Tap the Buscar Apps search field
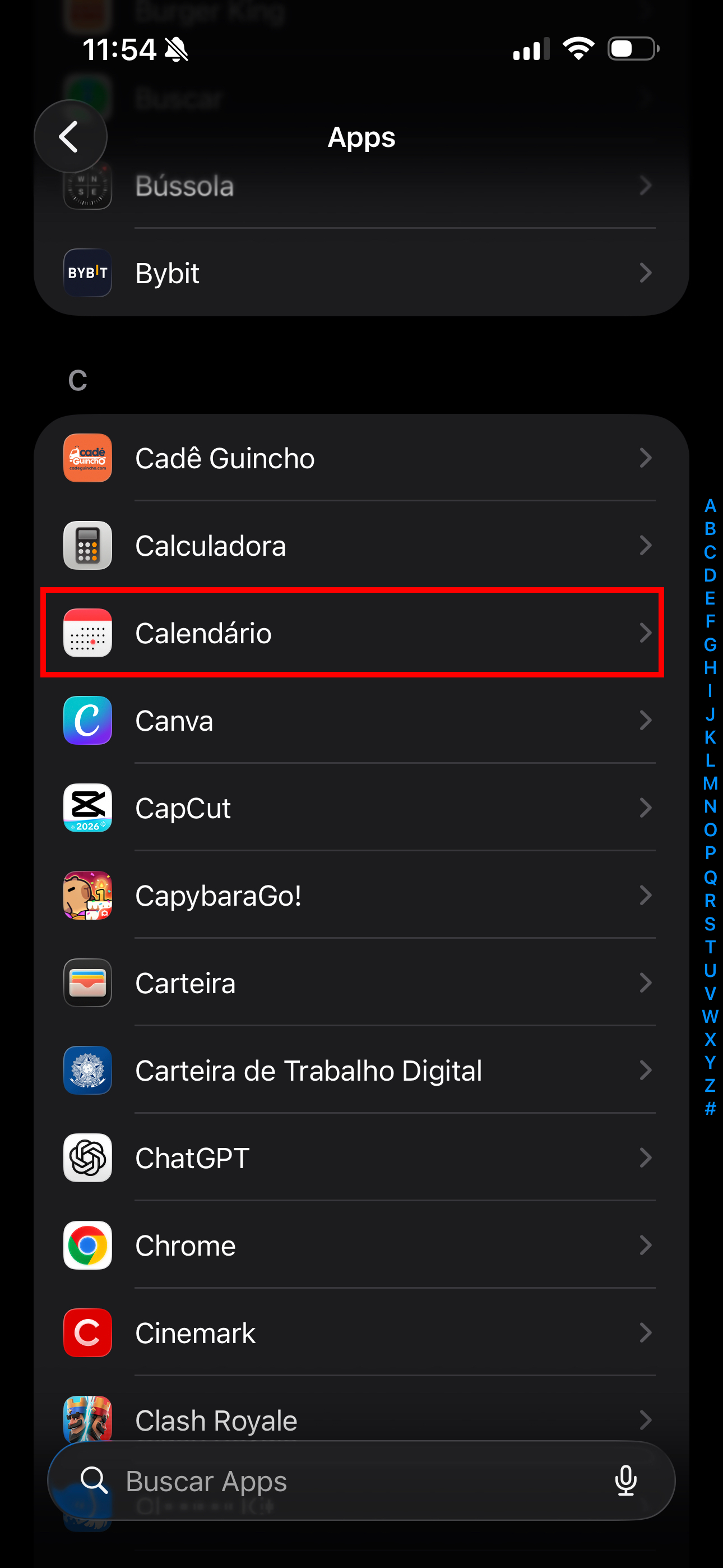 [x=341, y=1481]
